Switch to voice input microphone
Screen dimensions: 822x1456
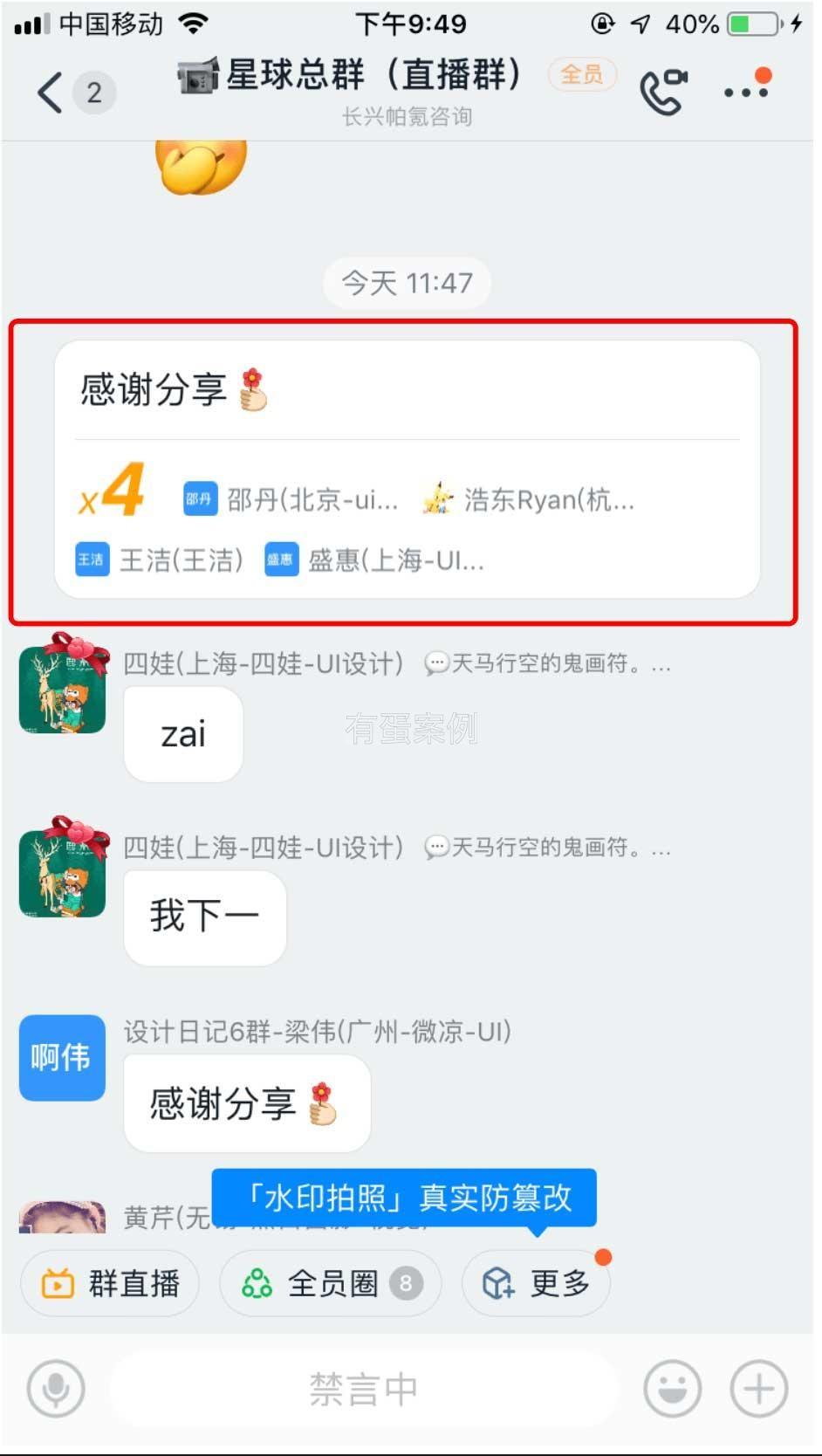click(x=57, y=1388)
